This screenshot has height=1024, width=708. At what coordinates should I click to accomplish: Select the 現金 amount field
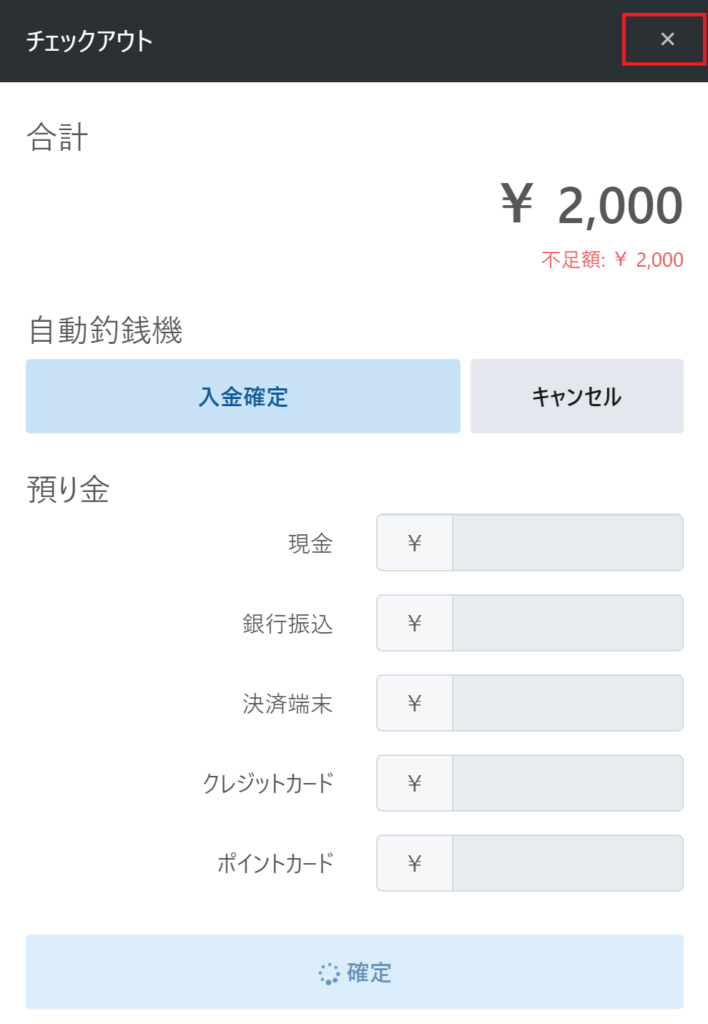pos(566,543)
